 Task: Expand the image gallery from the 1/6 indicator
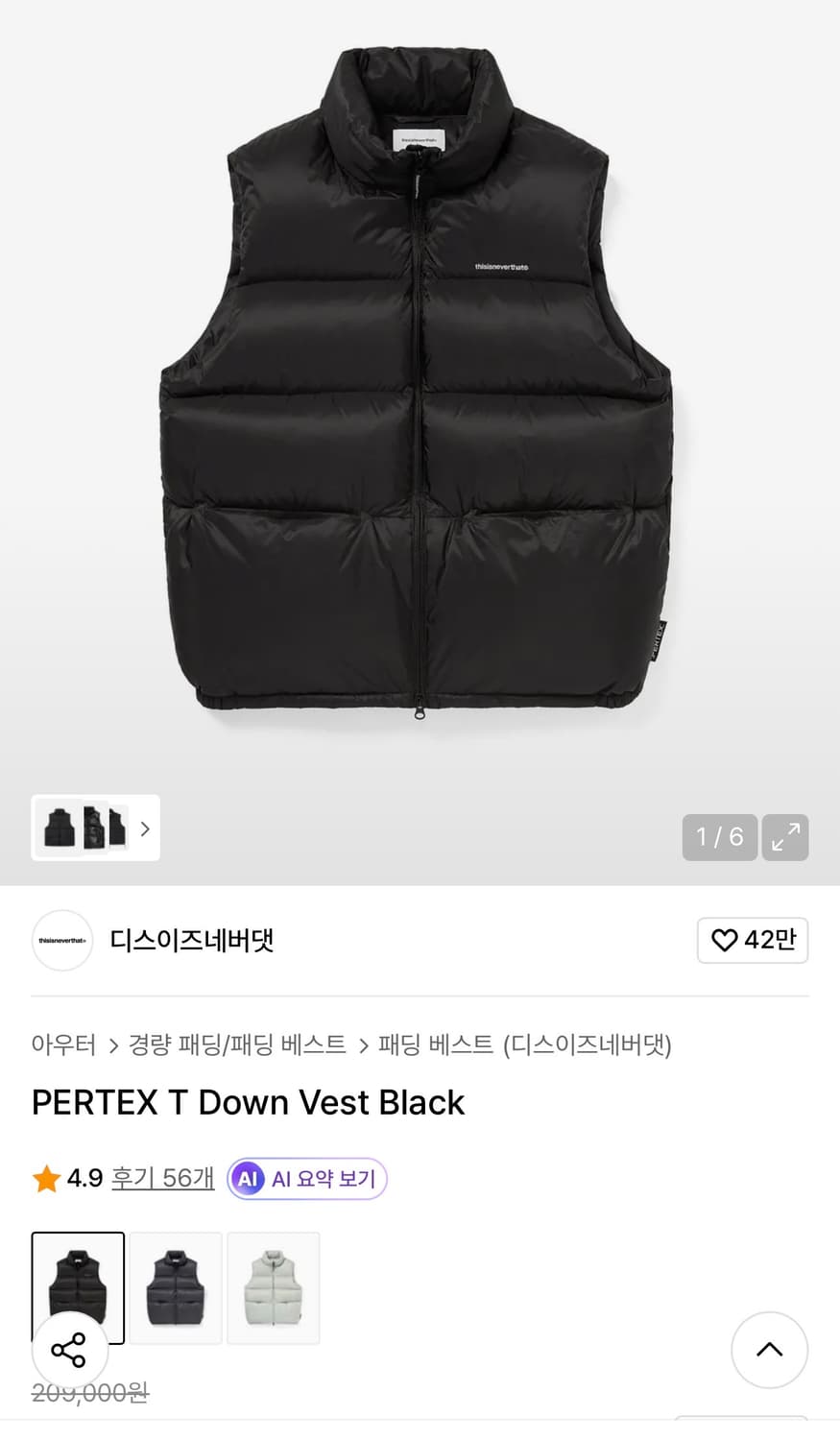(x=719, y=837)
